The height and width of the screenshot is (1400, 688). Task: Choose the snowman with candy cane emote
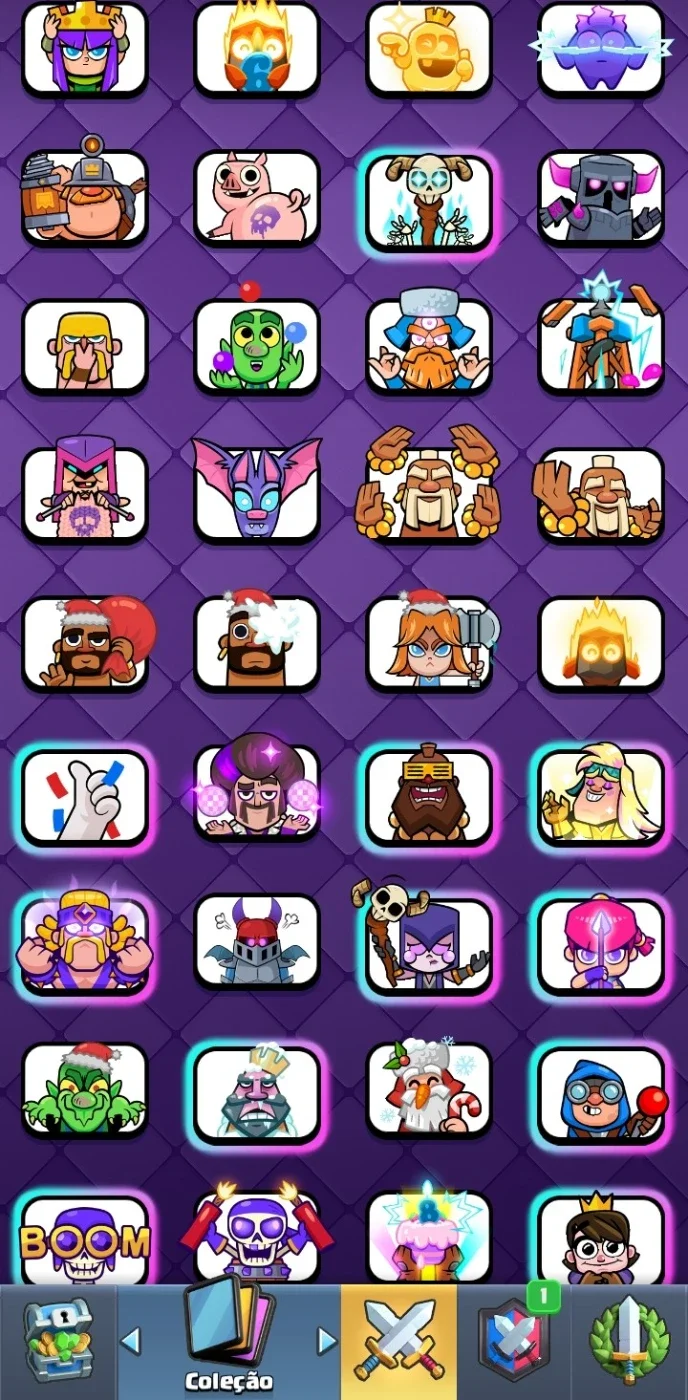pos(429,1092)
